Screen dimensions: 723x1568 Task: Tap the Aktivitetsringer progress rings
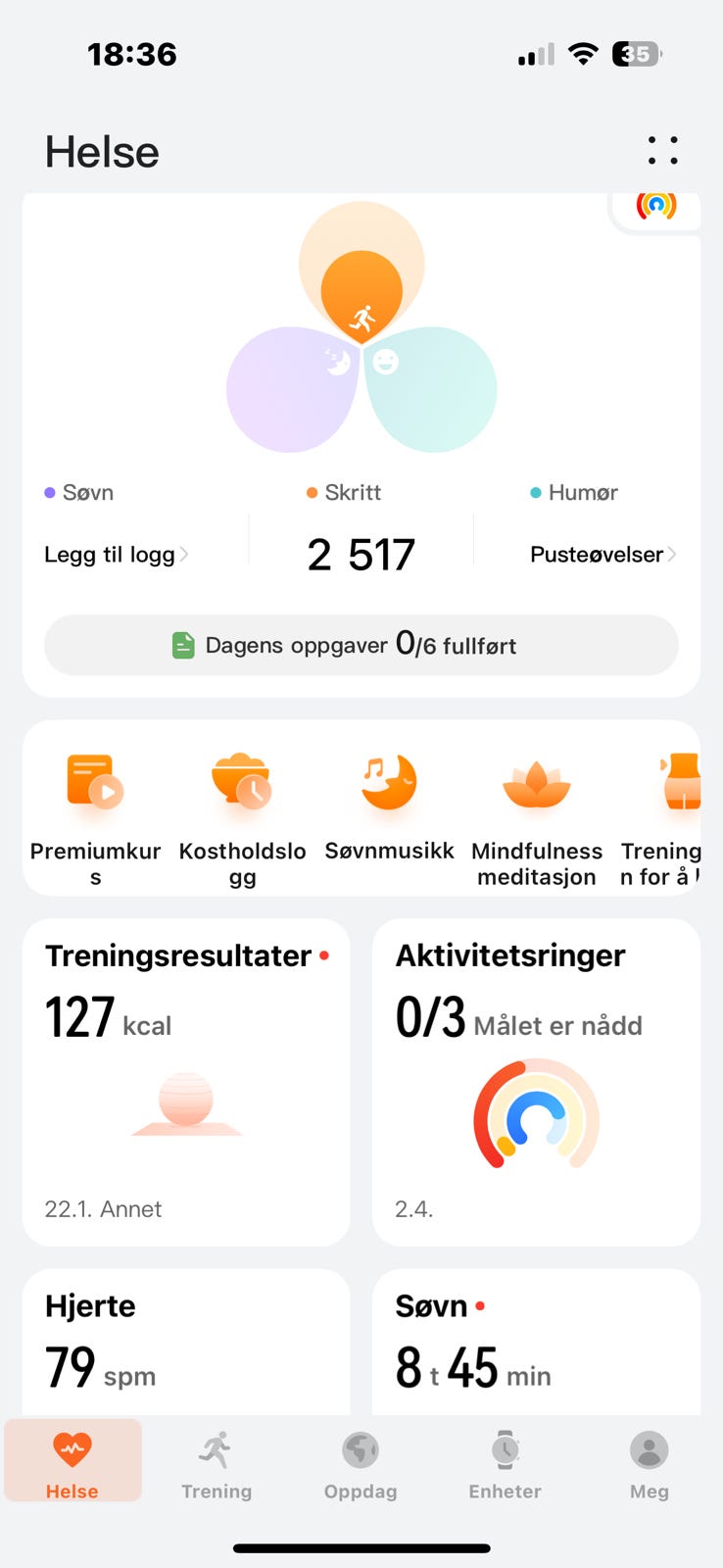point(536,1117)
